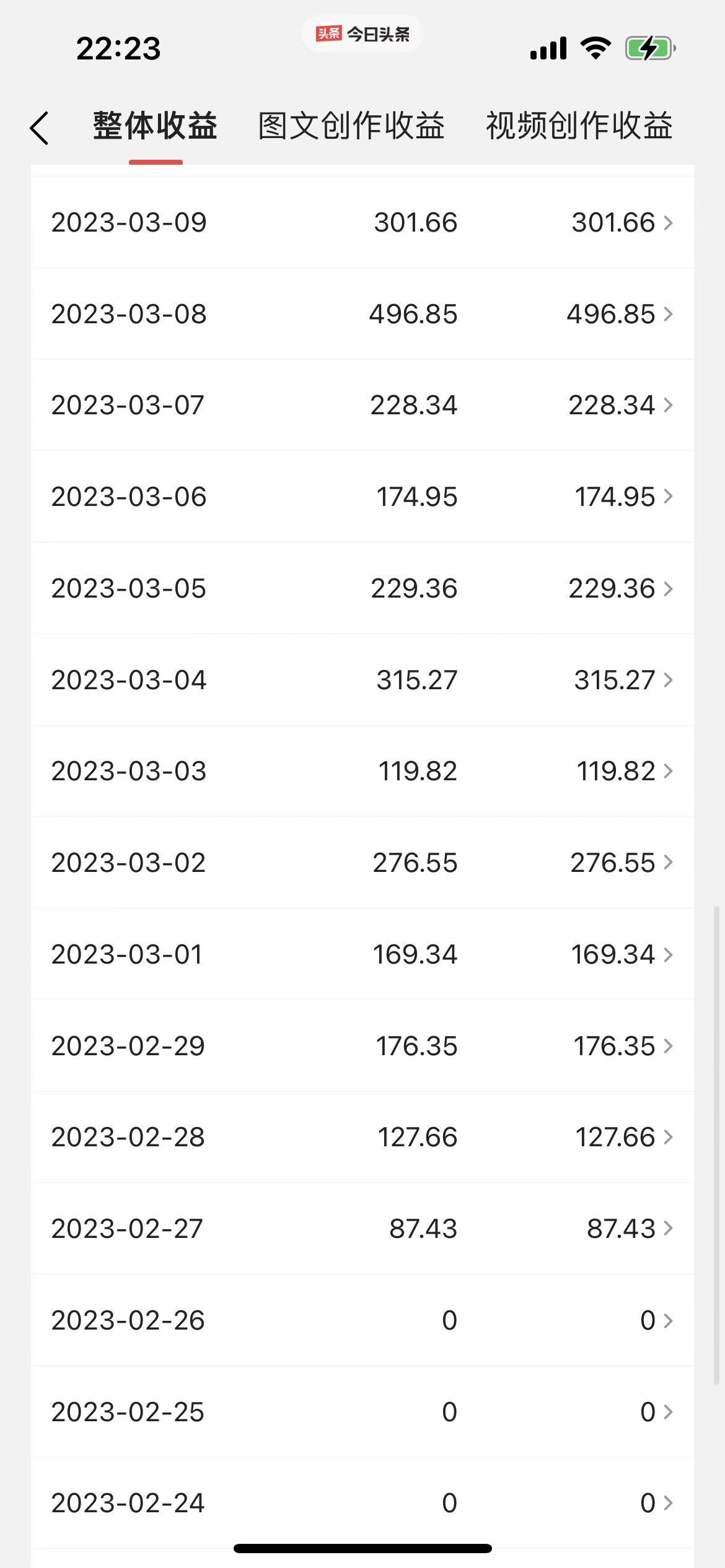The height and width of the screenshot is (1568, 725).
Task: Open the 2023-02-29 earnings row
Action: (362, 1046)
